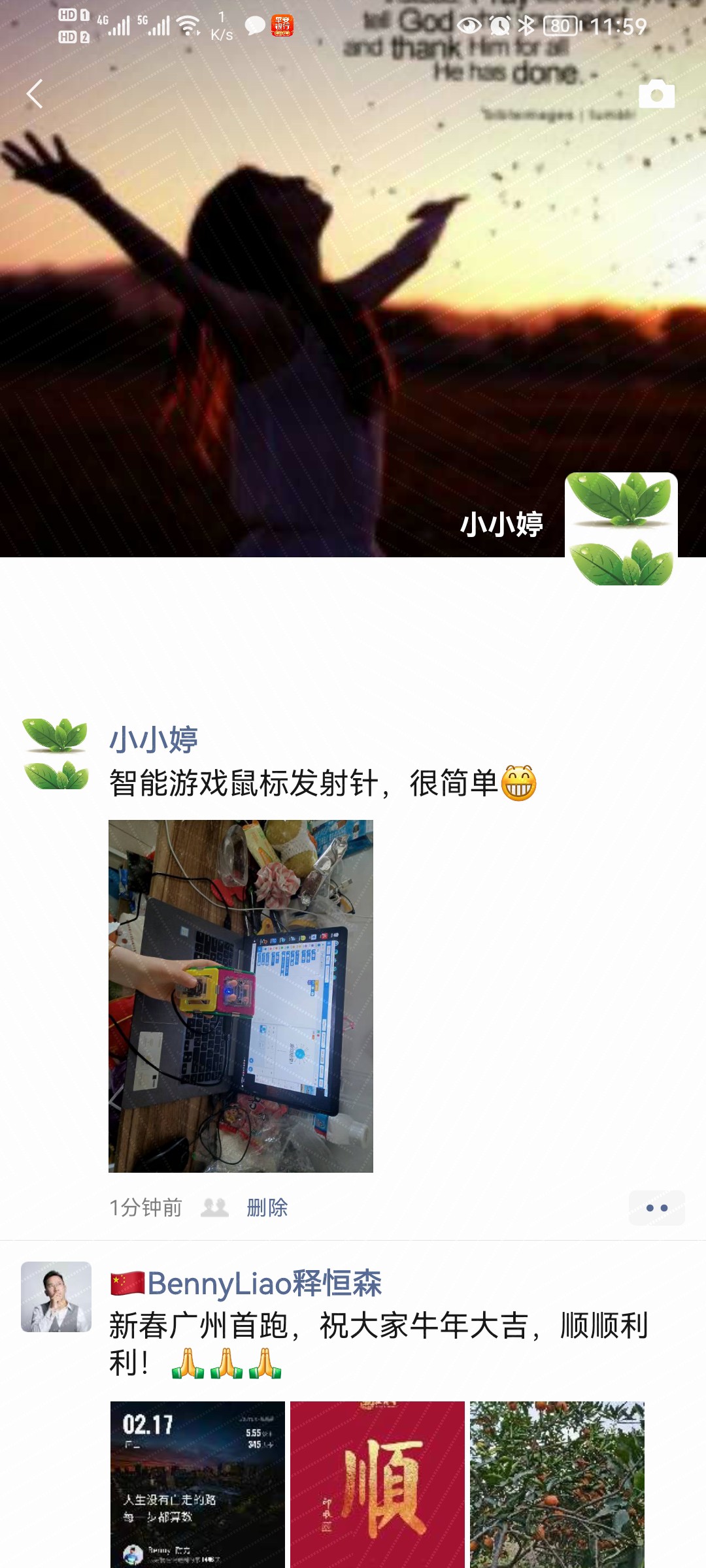
Task: Open BennyLiao释恒森's avatar
Action: (x=56, y=1296)
